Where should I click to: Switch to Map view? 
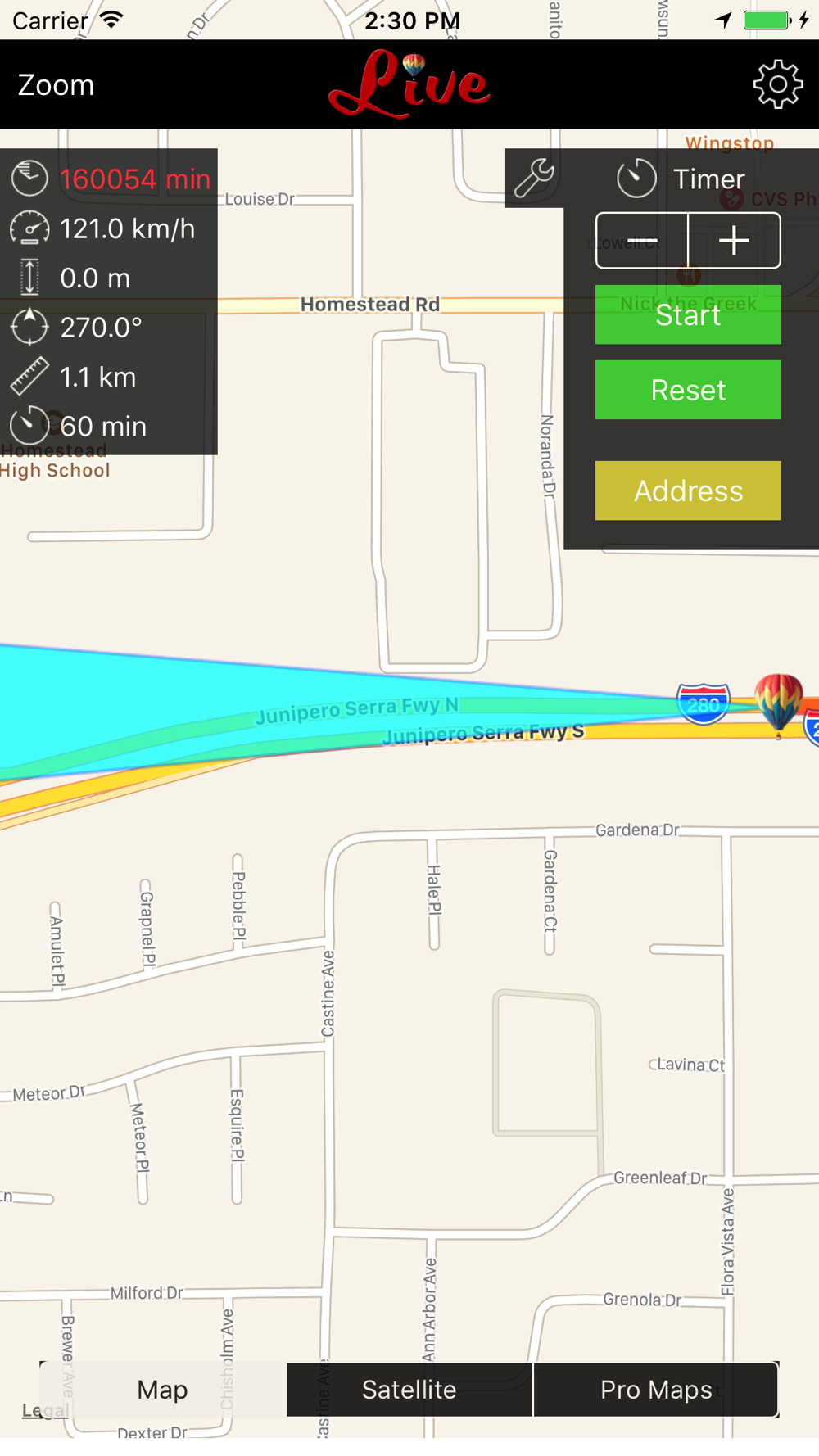pyautogui.click(x=163, y=1390)
